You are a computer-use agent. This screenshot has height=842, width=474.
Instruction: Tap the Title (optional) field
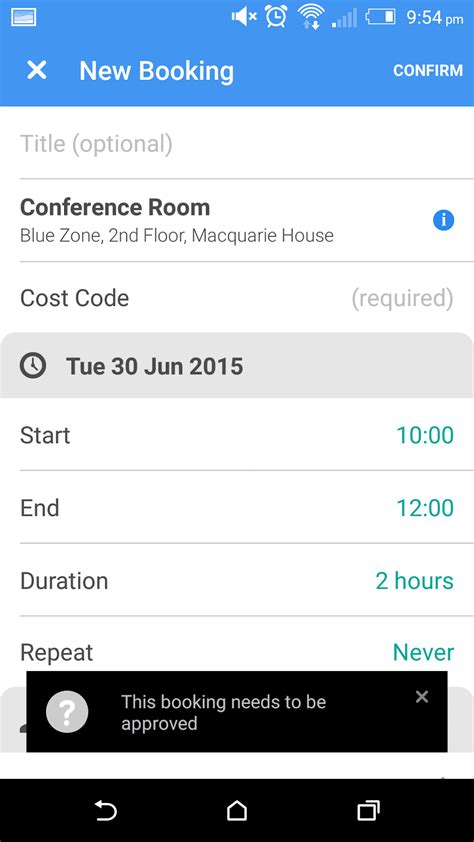tap(237, 143)
